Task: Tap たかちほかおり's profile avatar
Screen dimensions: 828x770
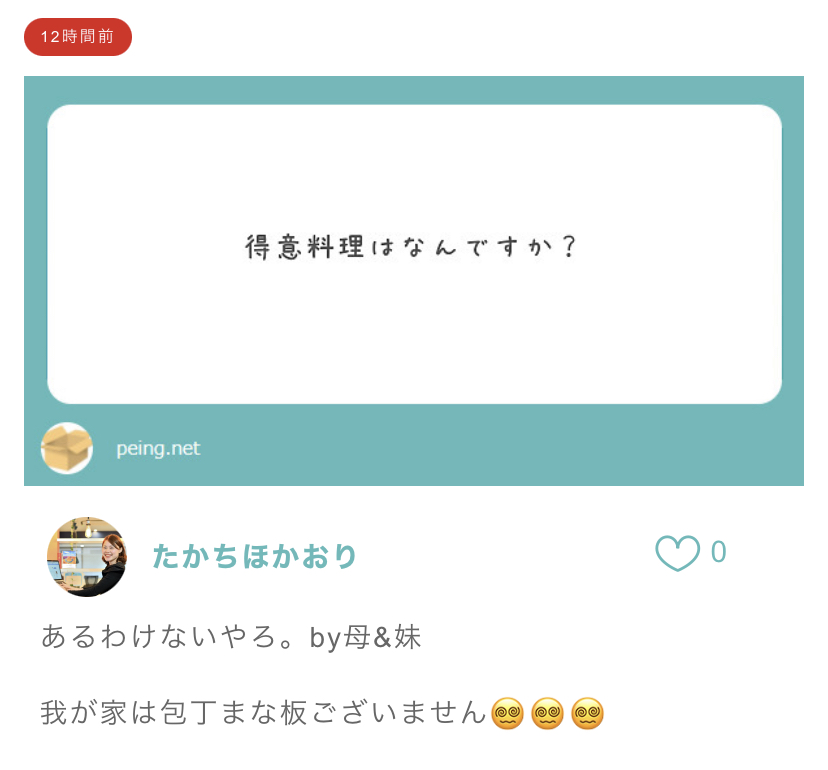Action: coord(87,557)
